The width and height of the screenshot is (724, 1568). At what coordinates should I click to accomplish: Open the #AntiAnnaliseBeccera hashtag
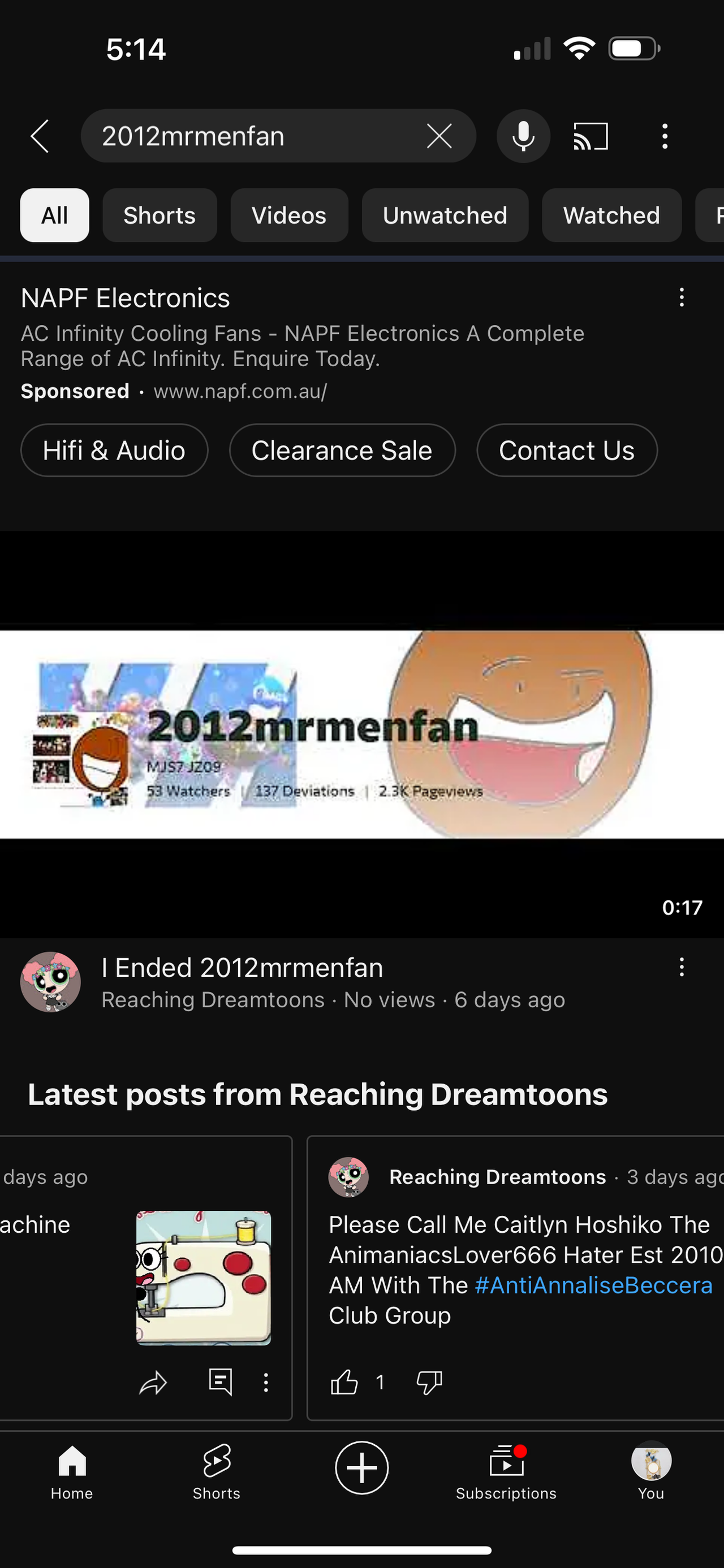click(x=593, y=1285)
